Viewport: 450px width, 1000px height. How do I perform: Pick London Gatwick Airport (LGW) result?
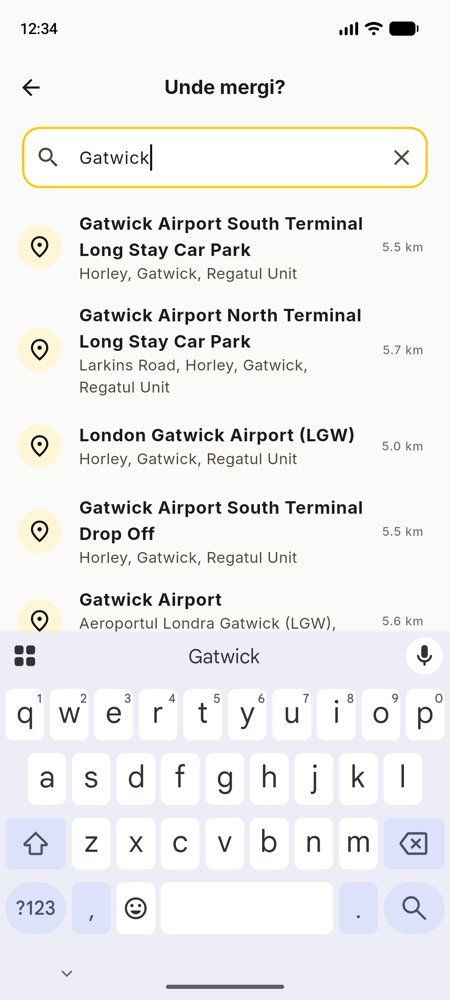(x=224, y=446)
